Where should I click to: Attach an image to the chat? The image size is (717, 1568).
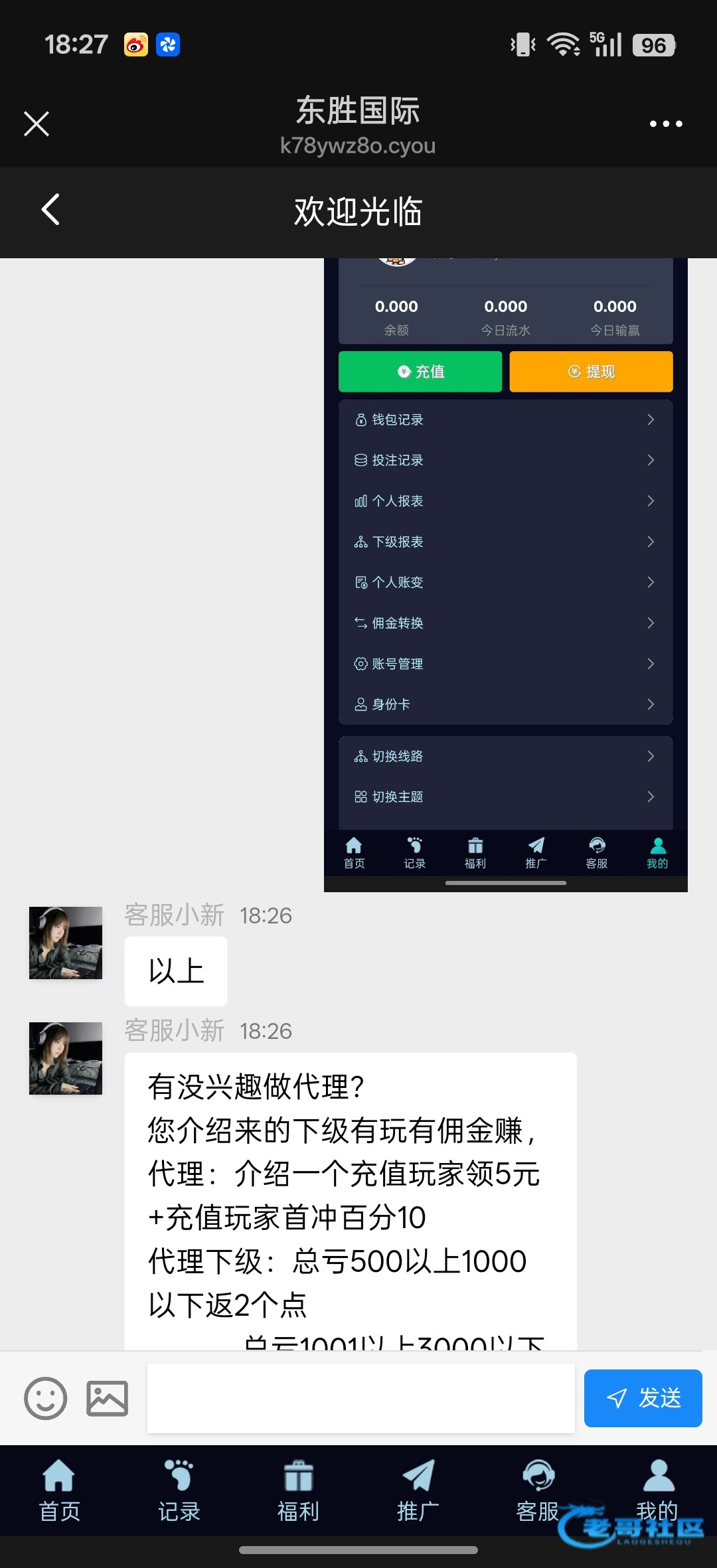pyautogui.click(x=107, y=1397)
